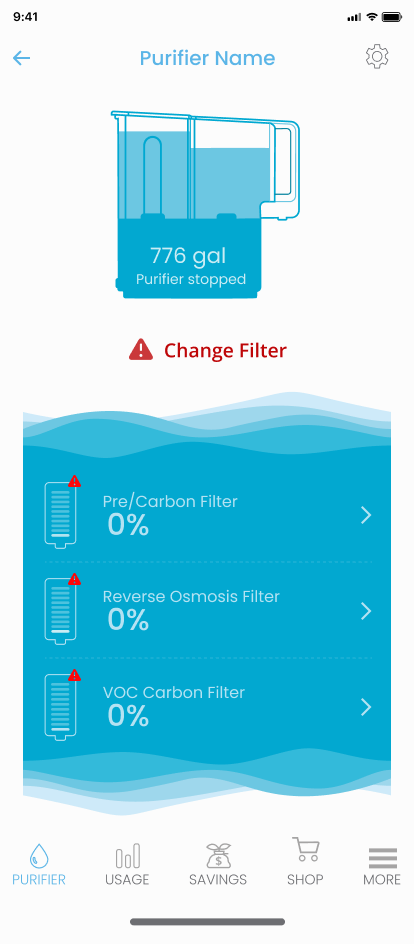Go back using the arrow
Screen dimensions: 414x944
point(22,58)
